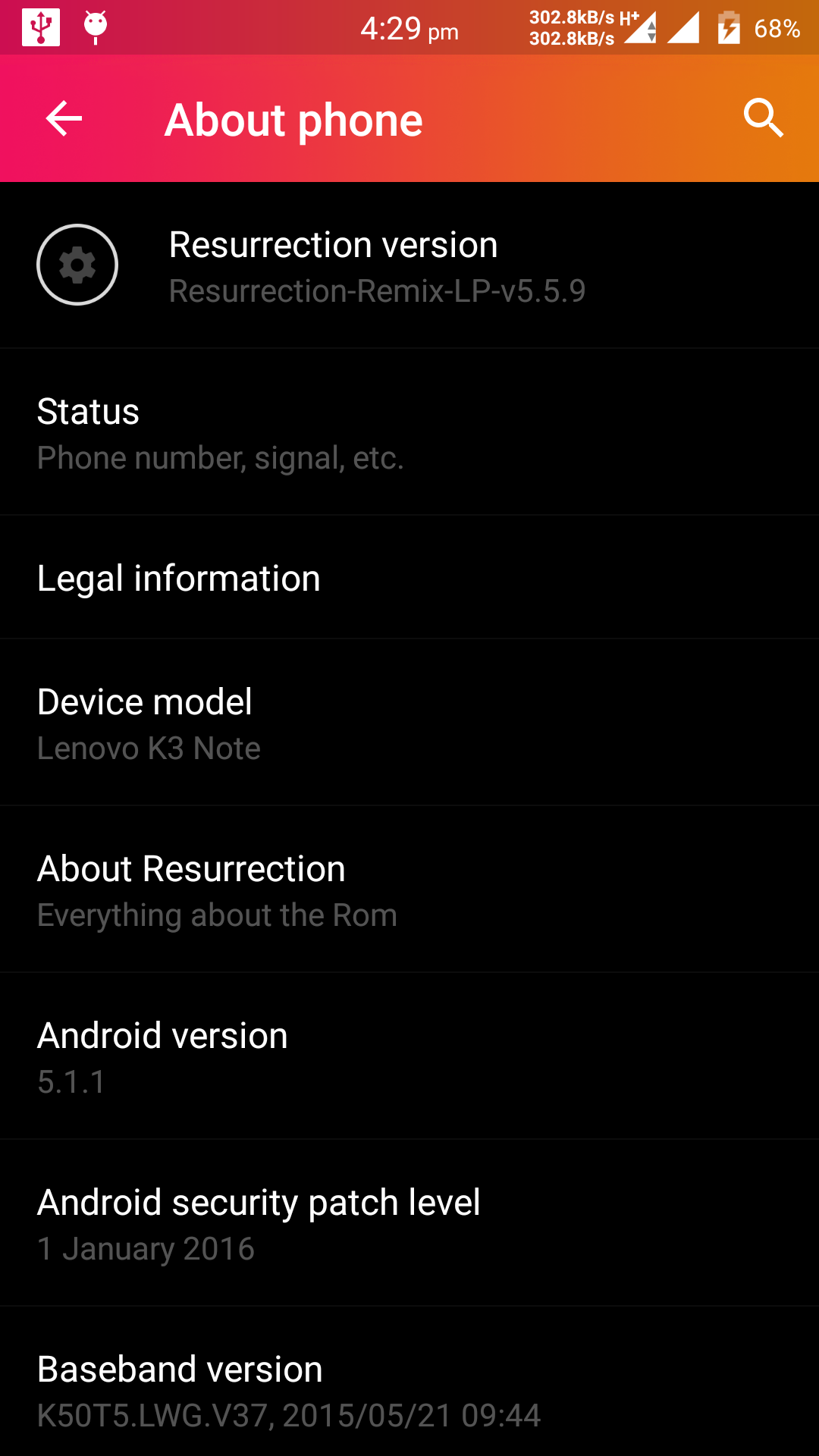Open About Resurrection
819x1456 pixels.
tap(409, 890)
